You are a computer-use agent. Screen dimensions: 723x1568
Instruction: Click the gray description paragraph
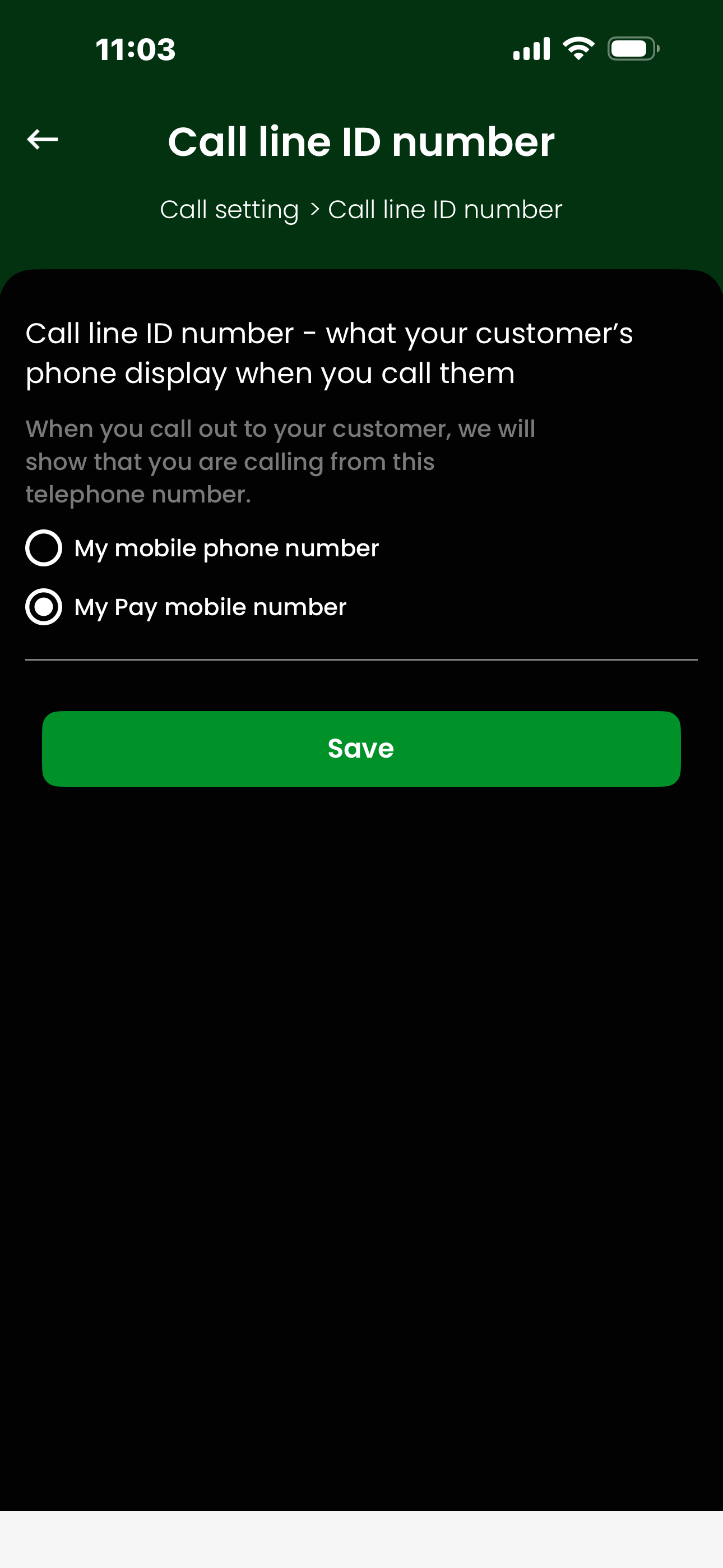click(281, 461)
